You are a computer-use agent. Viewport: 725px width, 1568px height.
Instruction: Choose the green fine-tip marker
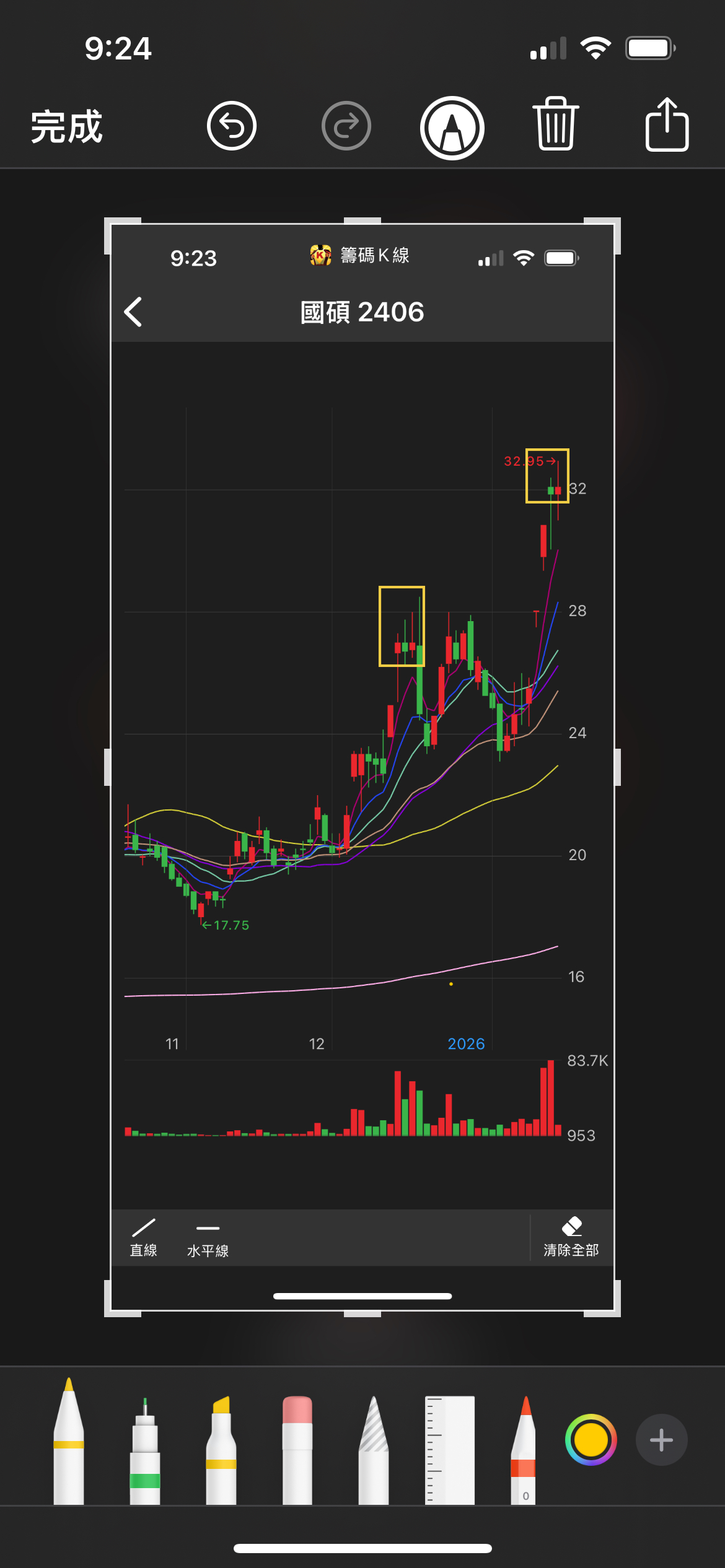tap(145, 1450)
